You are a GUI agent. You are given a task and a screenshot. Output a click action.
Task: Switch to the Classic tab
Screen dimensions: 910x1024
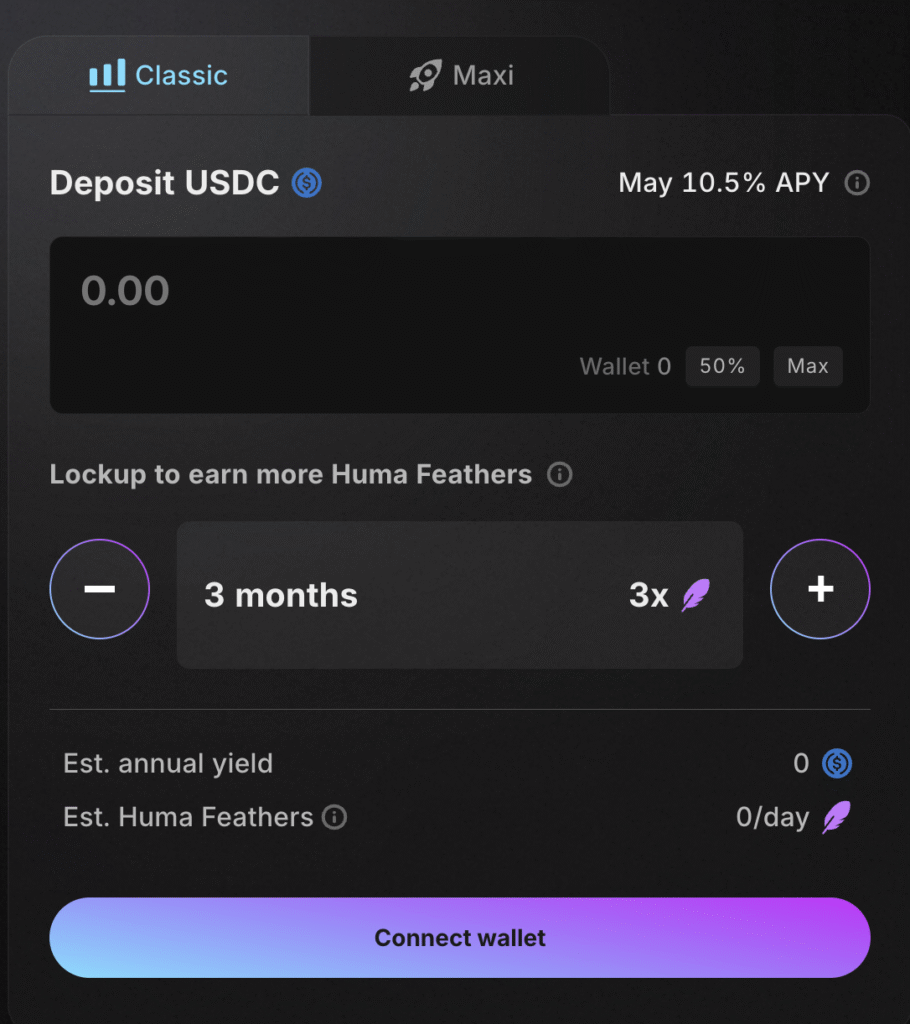click(159, 76)
